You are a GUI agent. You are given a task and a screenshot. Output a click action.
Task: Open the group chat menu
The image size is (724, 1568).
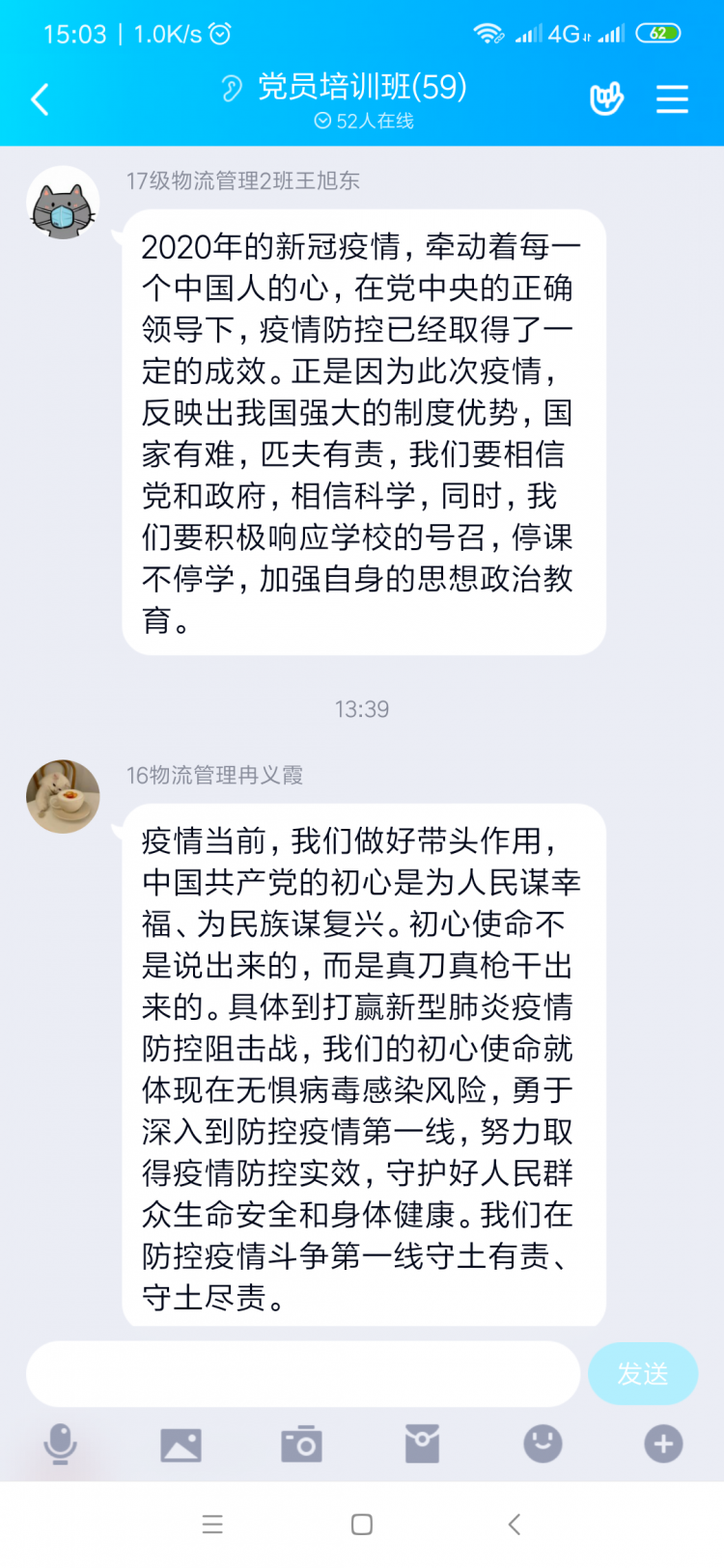(672, 98)
